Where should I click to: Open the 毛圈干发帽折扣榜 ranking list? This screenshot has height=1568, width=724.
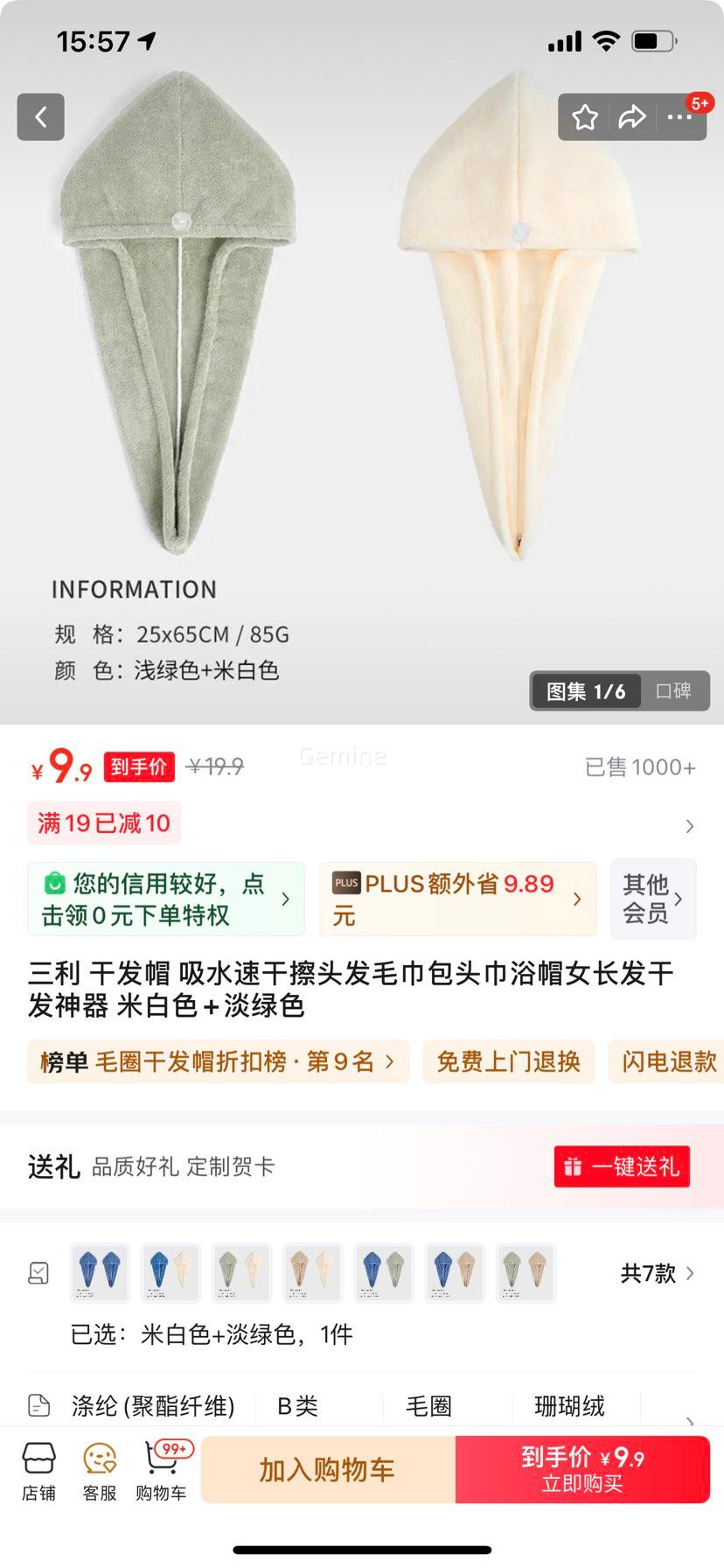(x=217, y=1061)
